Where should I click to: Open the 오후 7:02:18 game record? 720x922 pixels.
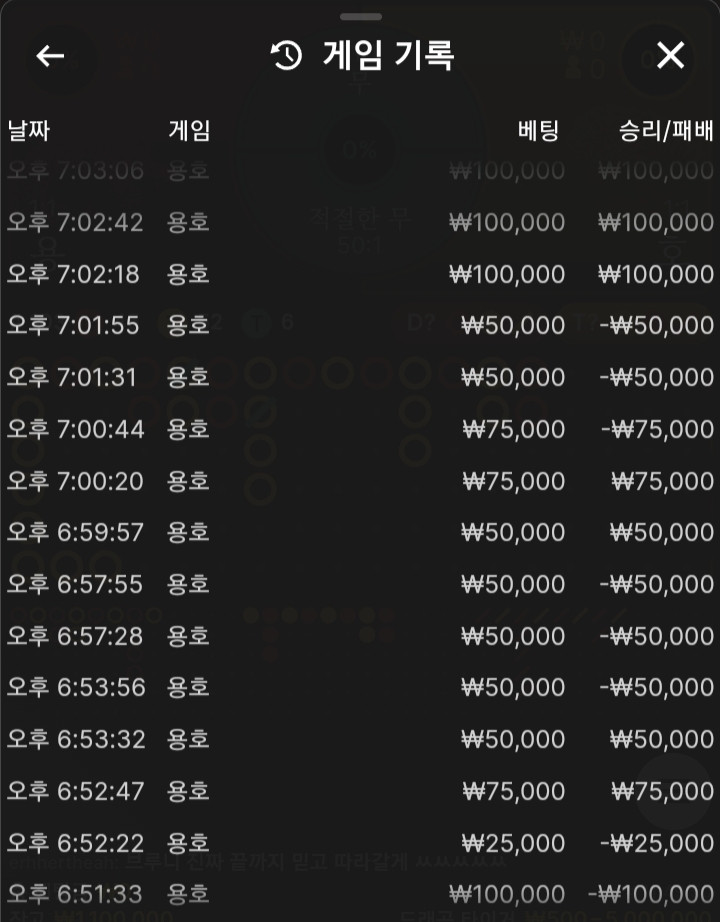pos(360,274)
